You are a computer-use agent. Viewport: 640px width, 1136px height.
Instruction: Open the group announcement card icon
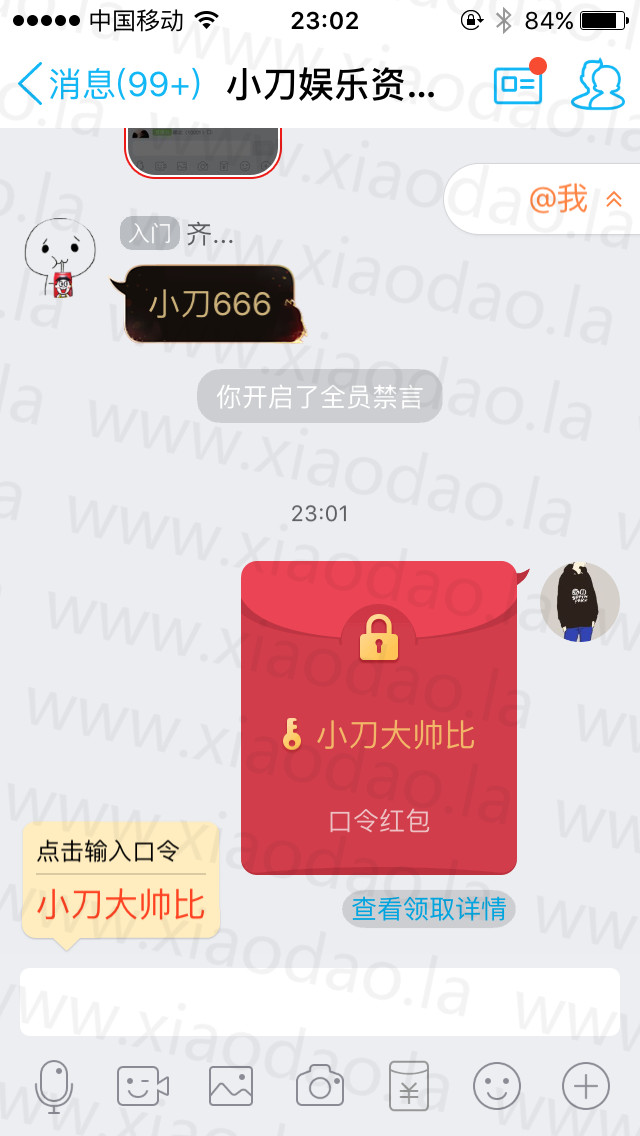[519, 84]
